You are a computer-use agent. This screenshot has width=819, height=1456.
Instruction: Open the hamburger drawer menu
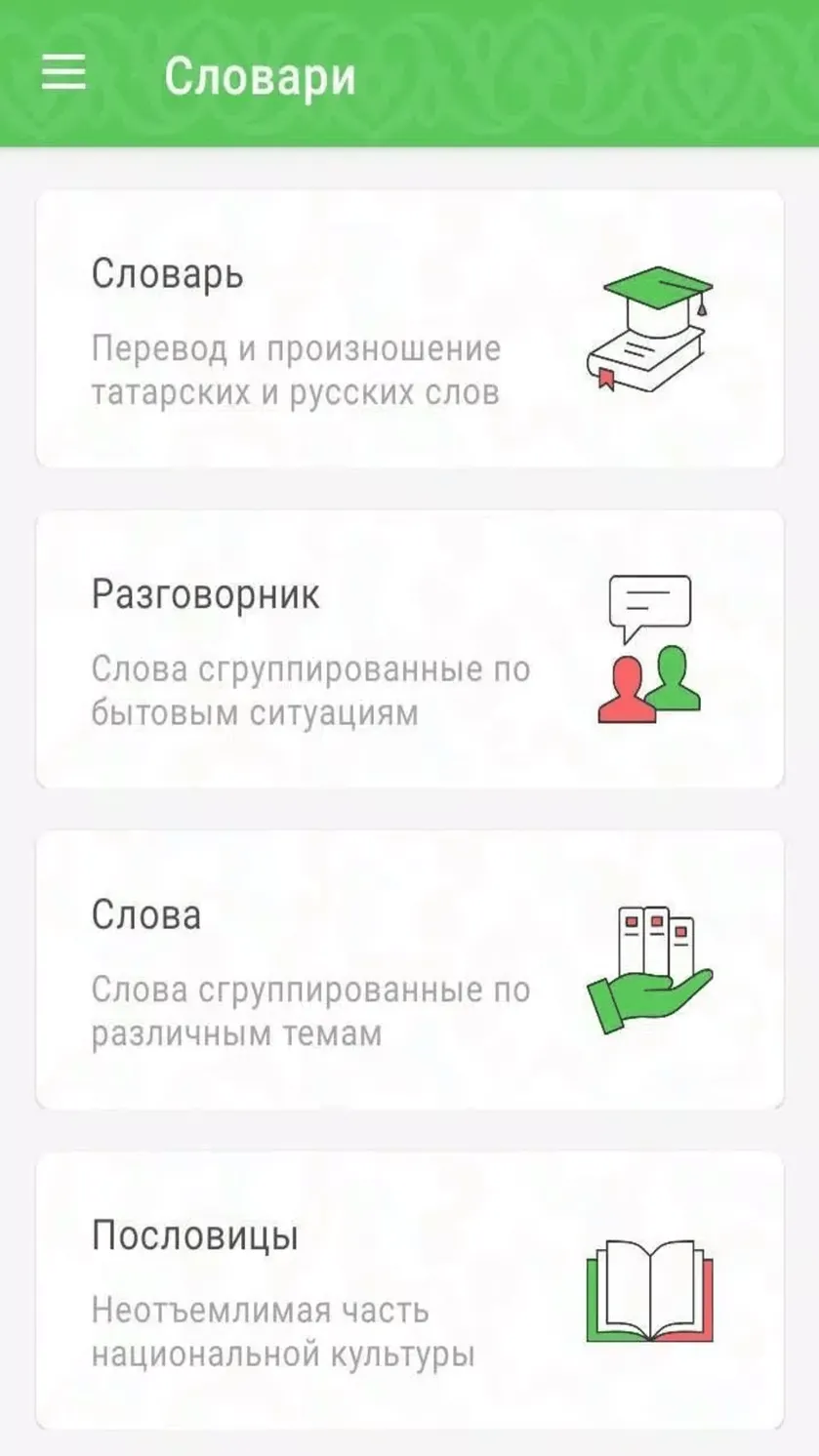(x=63, y=72)
